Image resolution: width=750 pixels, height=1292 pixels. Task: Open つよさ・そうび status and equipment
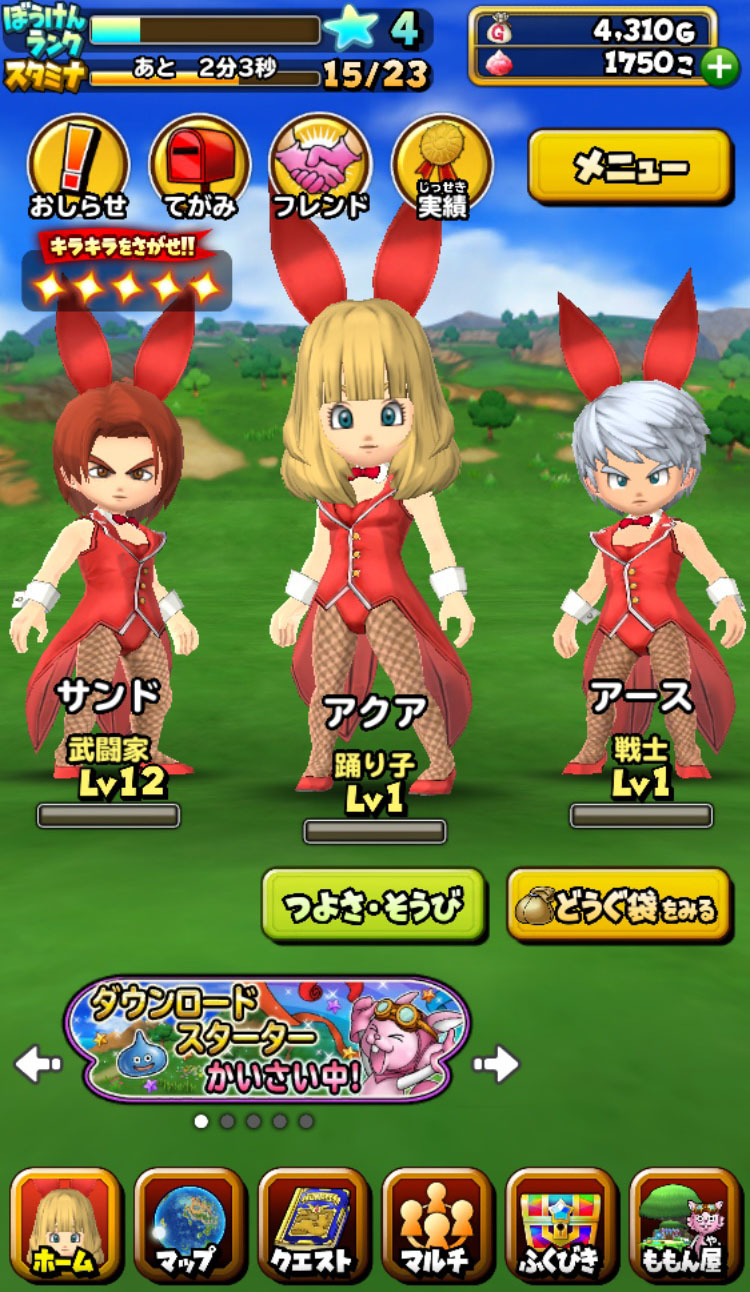(x=373, y=905)
